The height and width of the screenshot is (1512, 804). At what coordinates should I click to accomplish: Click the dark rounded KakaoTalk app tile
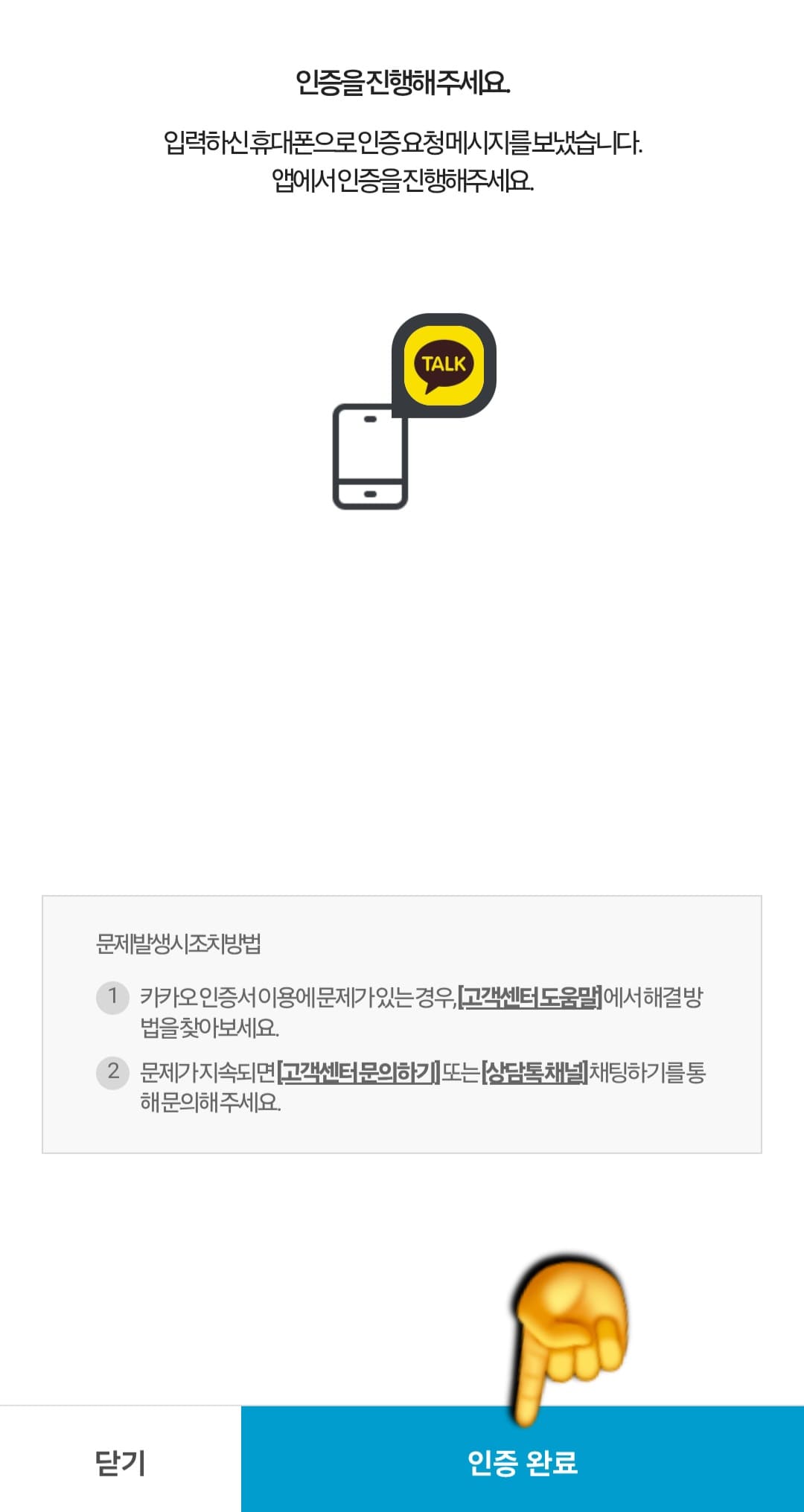coord(442,365)
